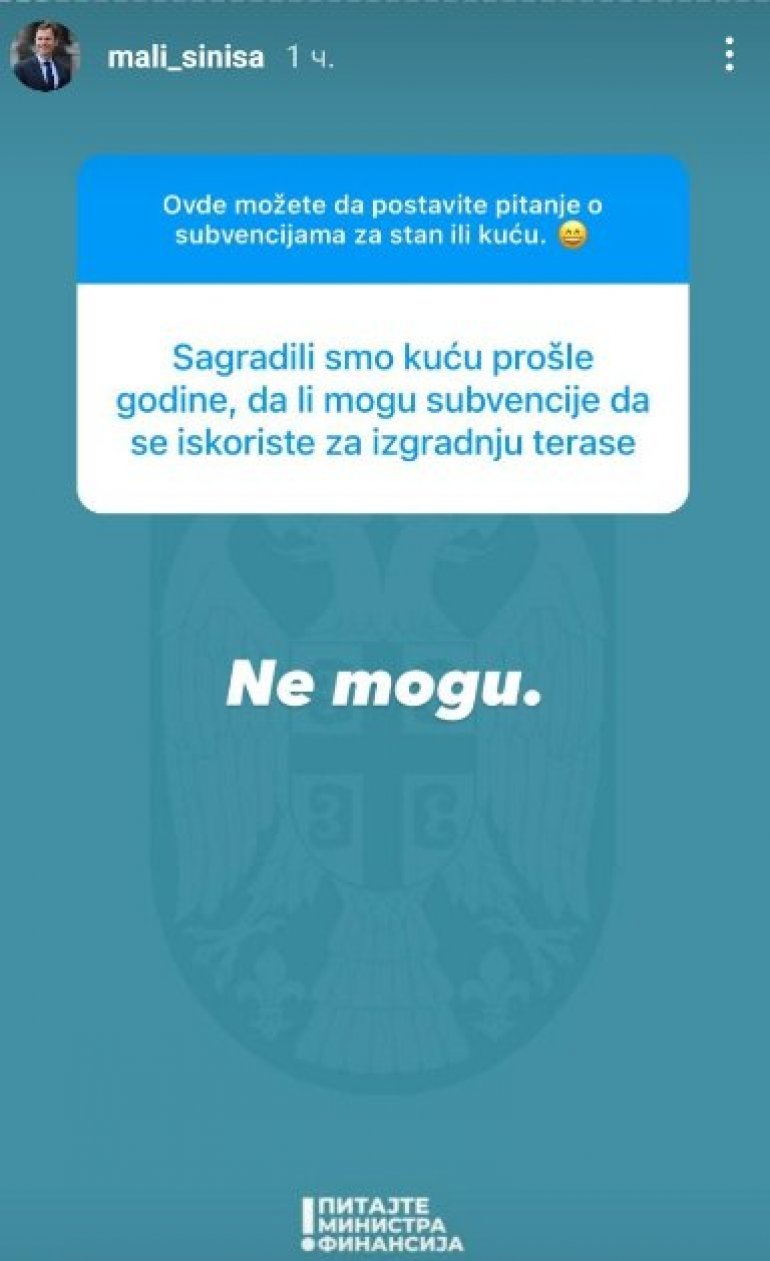Open mali_sinisa profile from the username
The height and width of the screenshot is (1261, 770).
pos(186,57)
